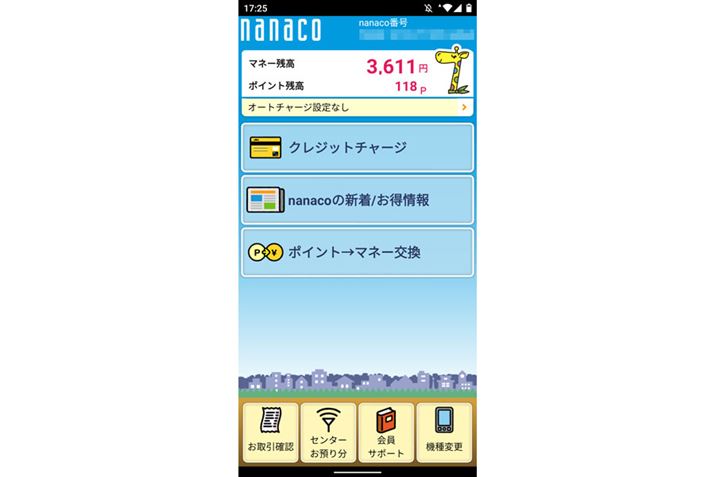Open 会員サポート
This screenshot has height=477, width=715.
[x=386, y=433]
